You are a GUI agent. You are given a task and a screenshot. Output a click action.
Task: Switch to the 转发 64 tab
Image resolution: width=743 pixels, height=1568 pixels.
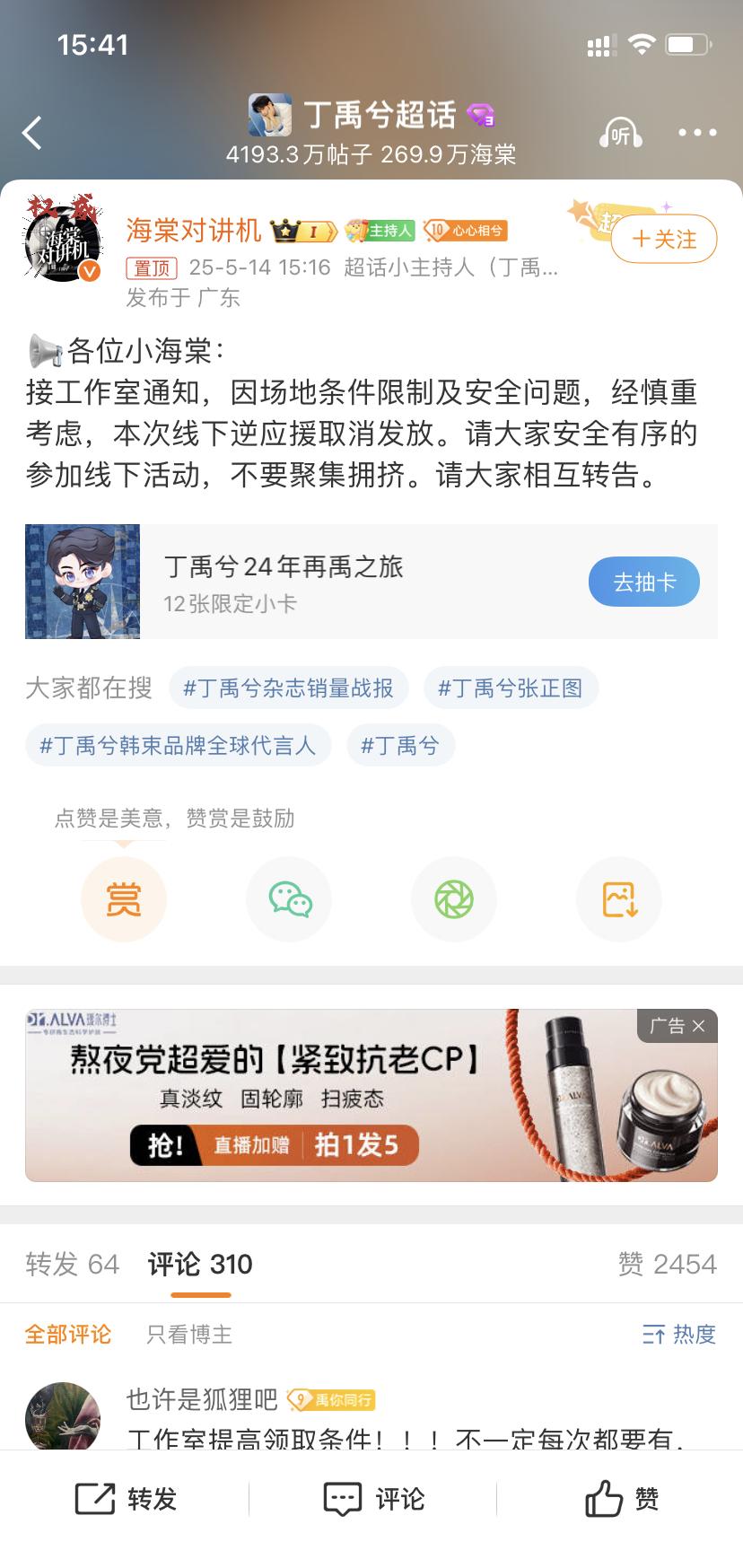[72, 1264]
